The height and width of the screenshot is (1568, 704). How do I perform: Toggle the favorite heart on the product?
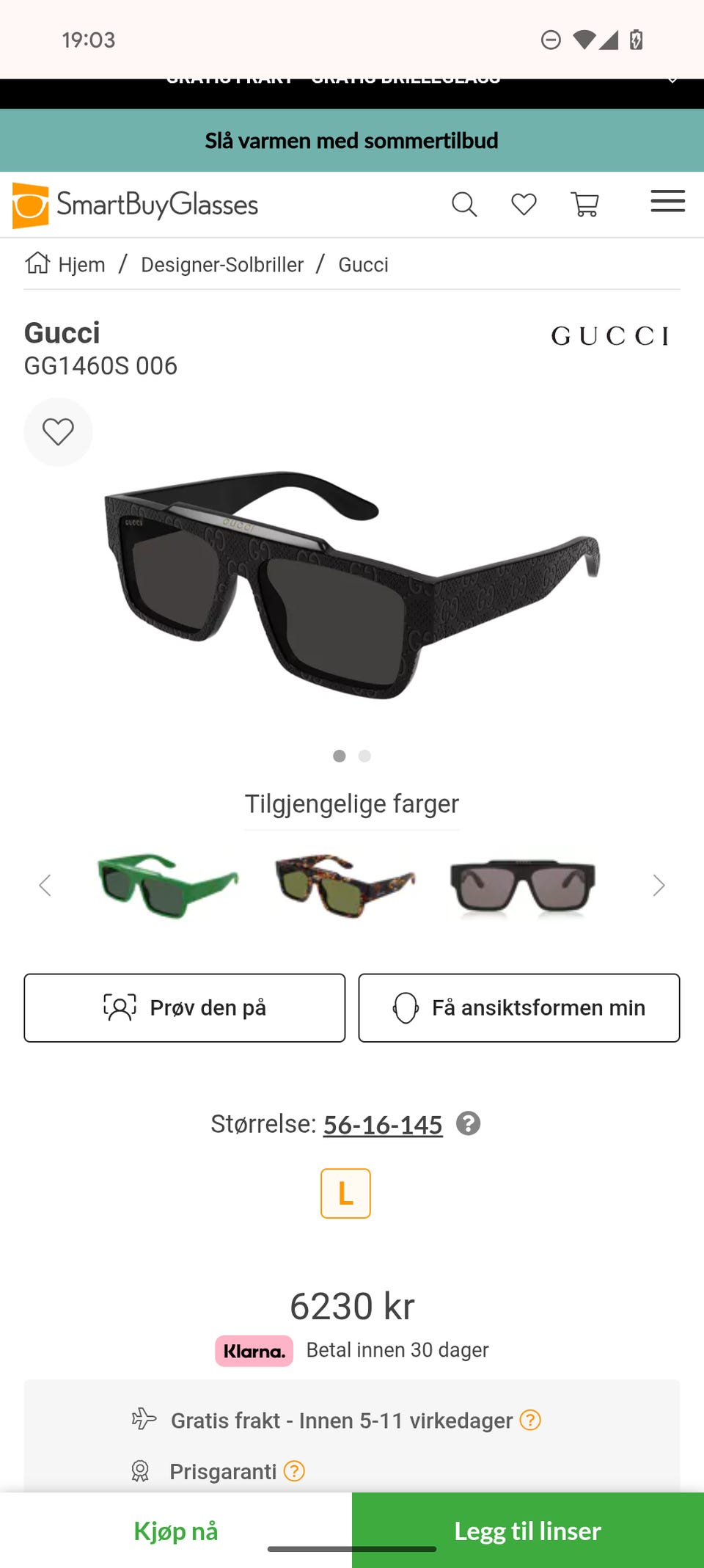[x=58, y=432]
